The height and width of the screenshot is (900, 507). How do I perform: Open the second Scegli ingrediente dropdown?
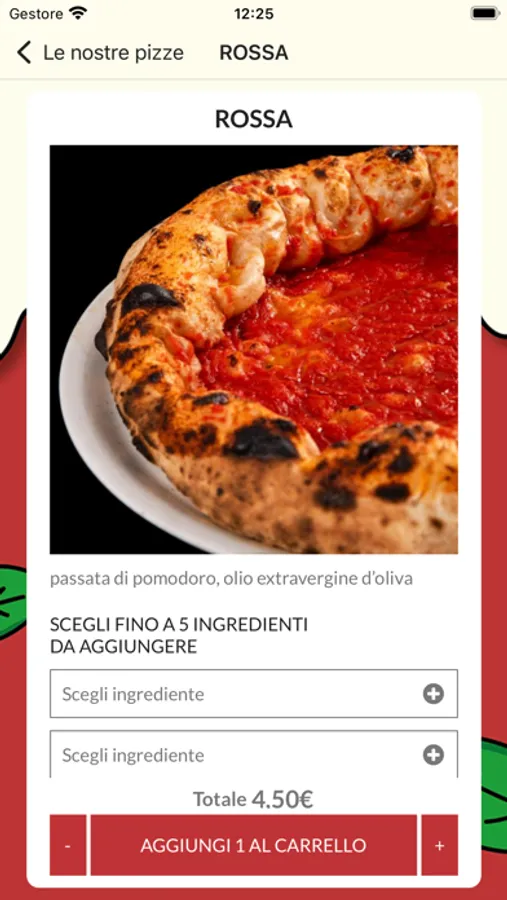tap(253, 754)
